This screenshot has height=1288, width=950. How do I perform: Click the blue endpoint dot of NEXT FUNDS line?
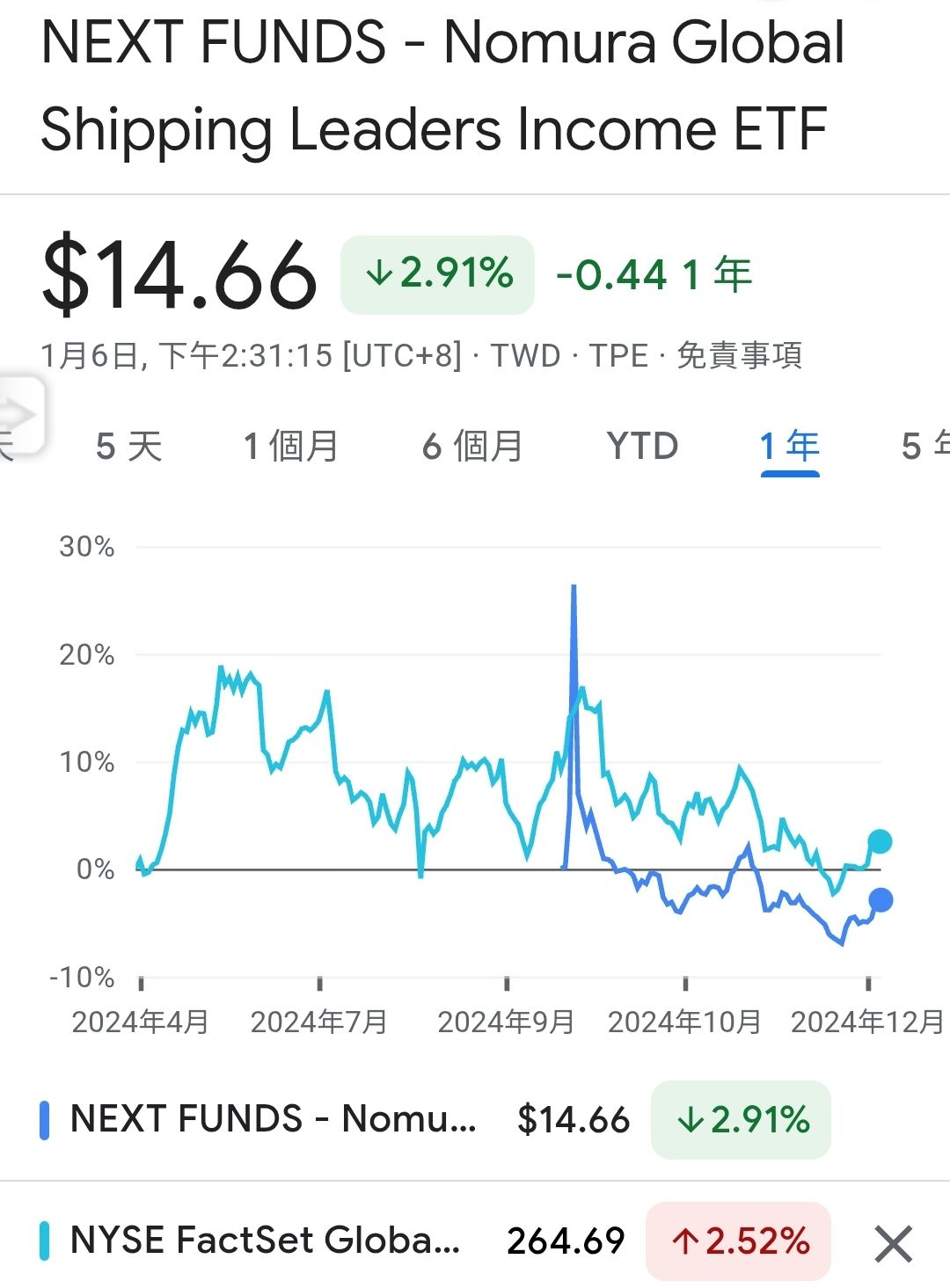pyautogui.click(x=880, y=899)
